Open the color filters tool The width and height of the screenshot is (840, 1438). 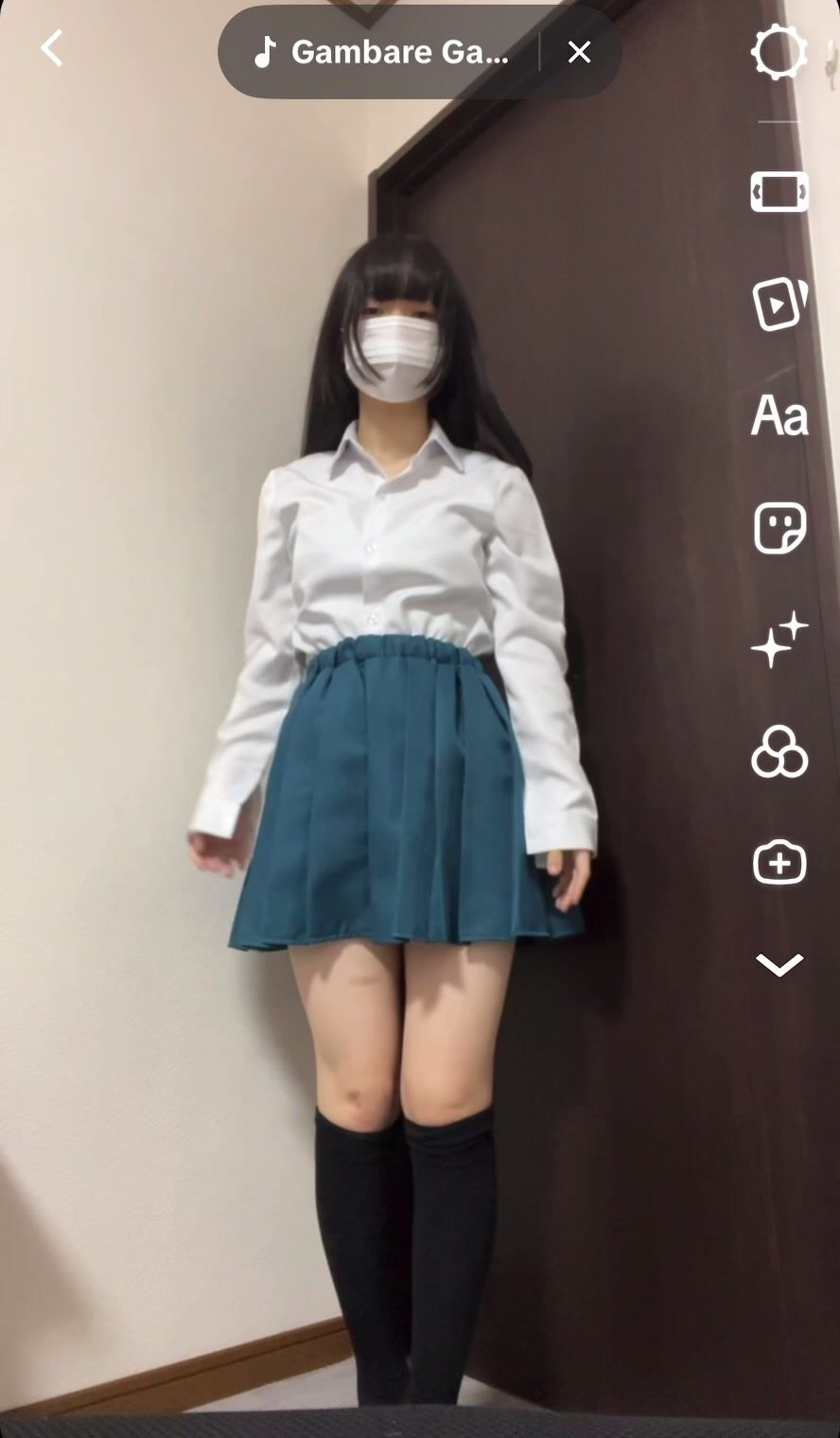(x=779, y=752)
